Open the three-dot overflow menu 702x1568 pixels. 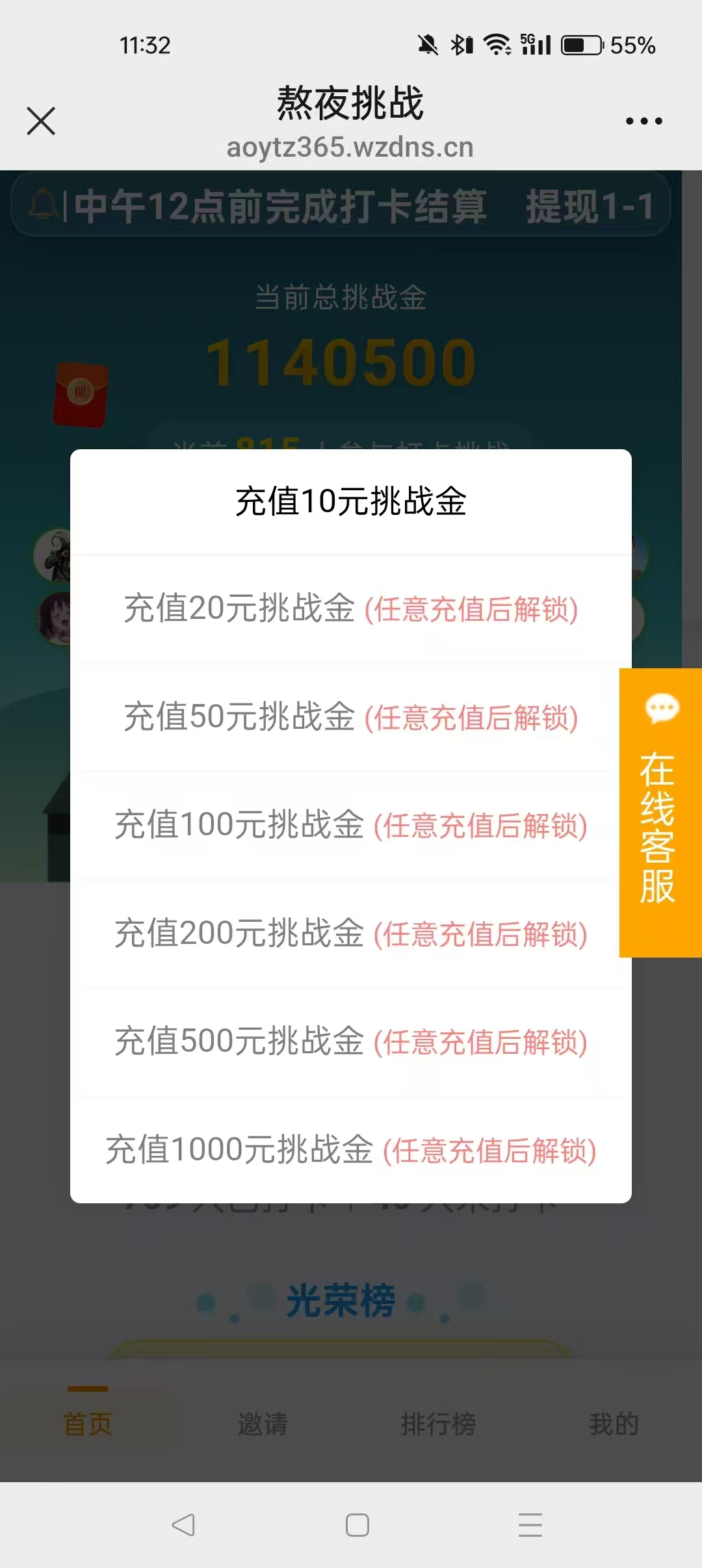[x=643, y=121]
